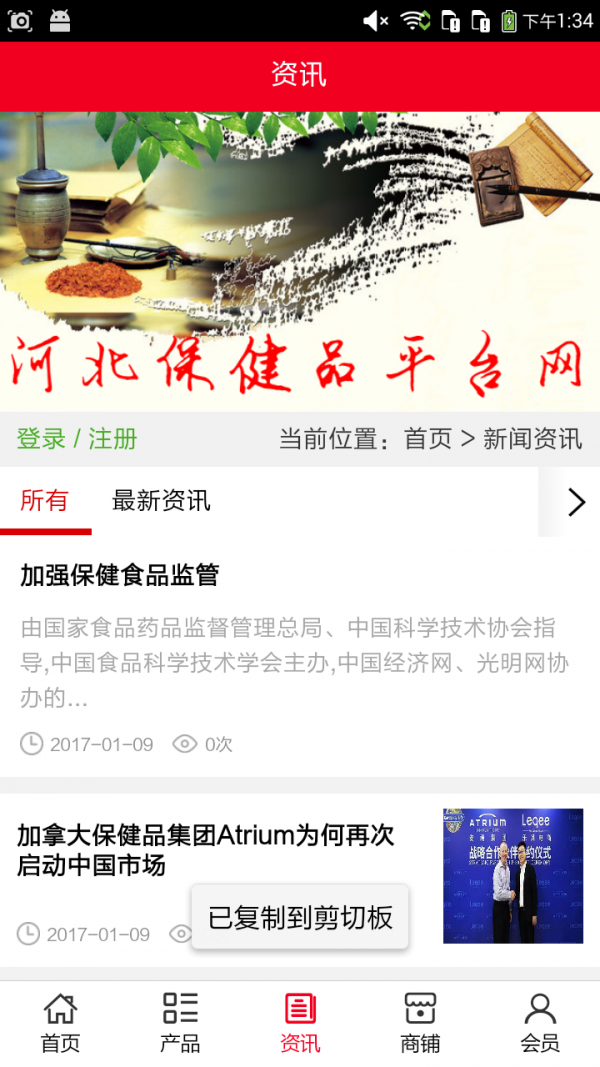Open the 登录 / 注册 link
Viewport: 600px width, 1067px height.
pyautogui.click(x=77, y=439)
